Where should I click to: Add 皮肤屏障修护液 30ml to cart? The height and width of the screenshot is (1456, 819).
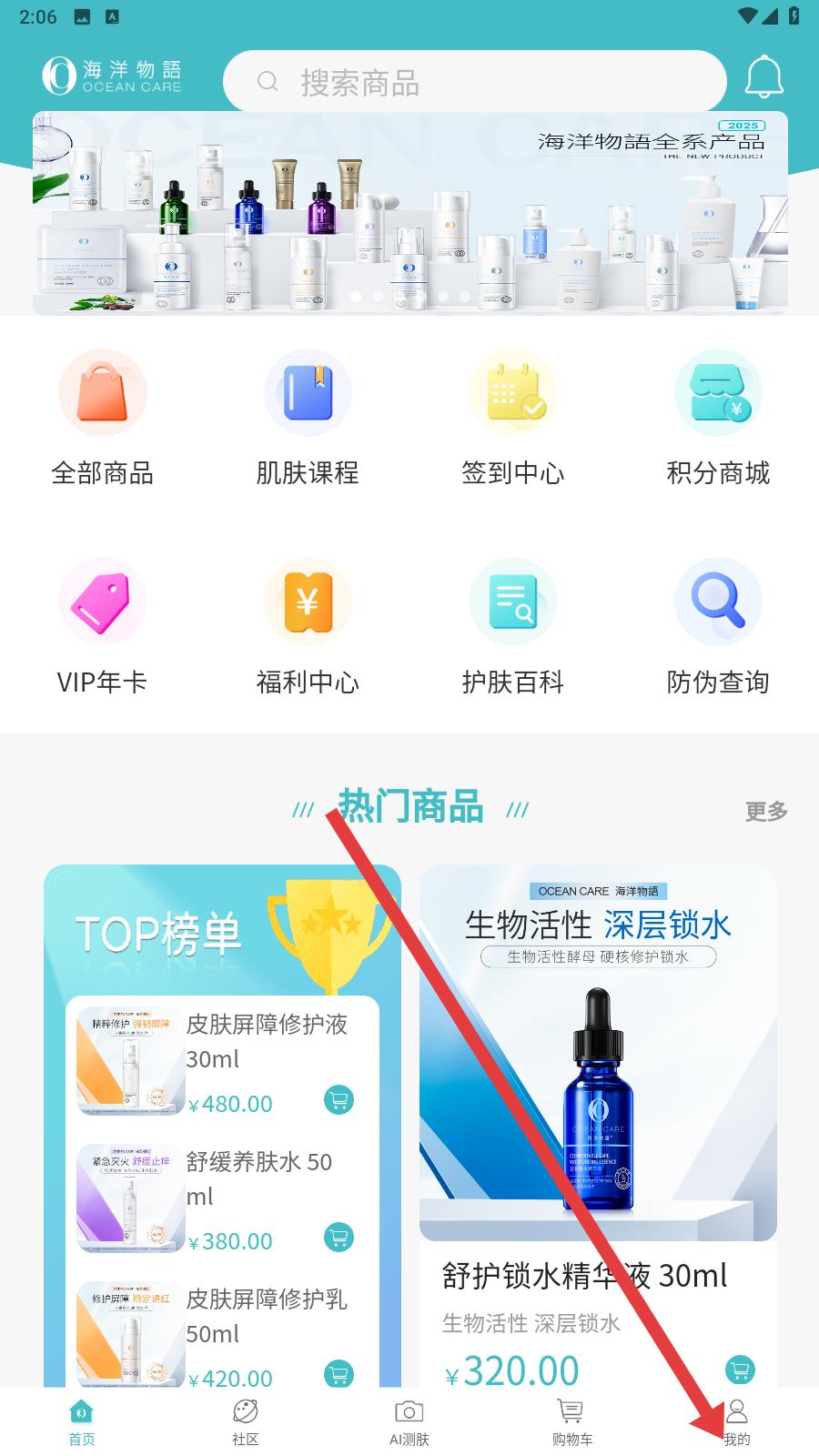[339, 1100]
